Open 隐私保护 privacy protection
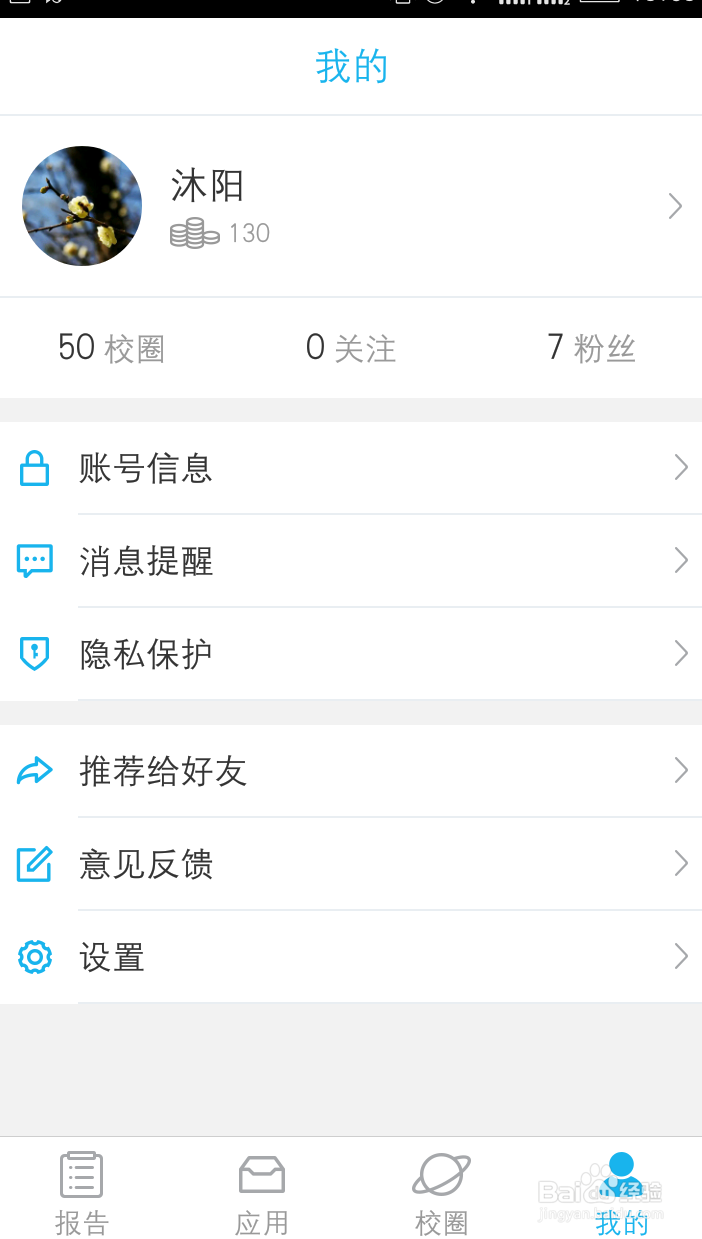The image size is (702, 1239). pos(350,654)
